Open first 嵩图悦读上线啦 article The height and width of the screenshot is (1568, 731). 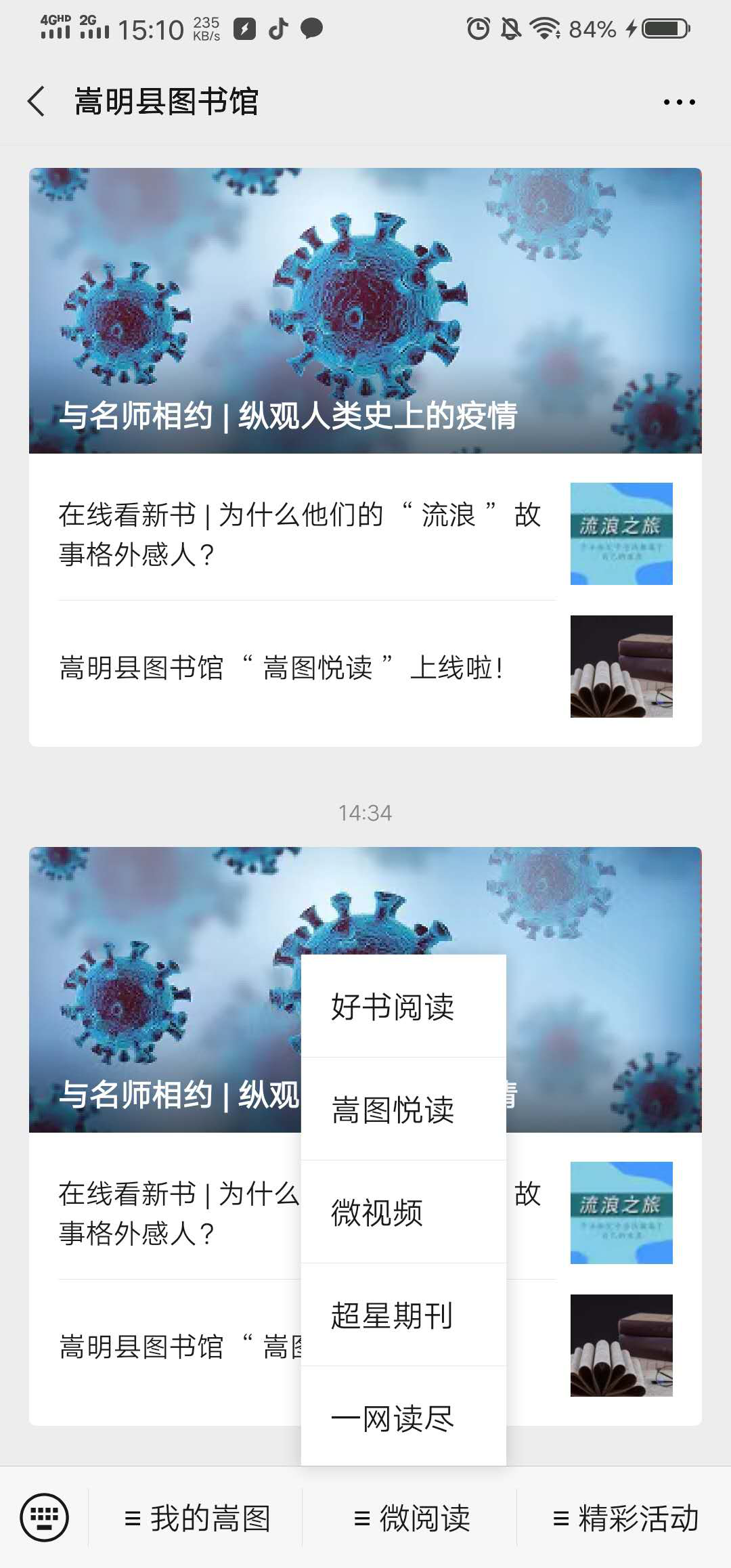click(365, 667)
